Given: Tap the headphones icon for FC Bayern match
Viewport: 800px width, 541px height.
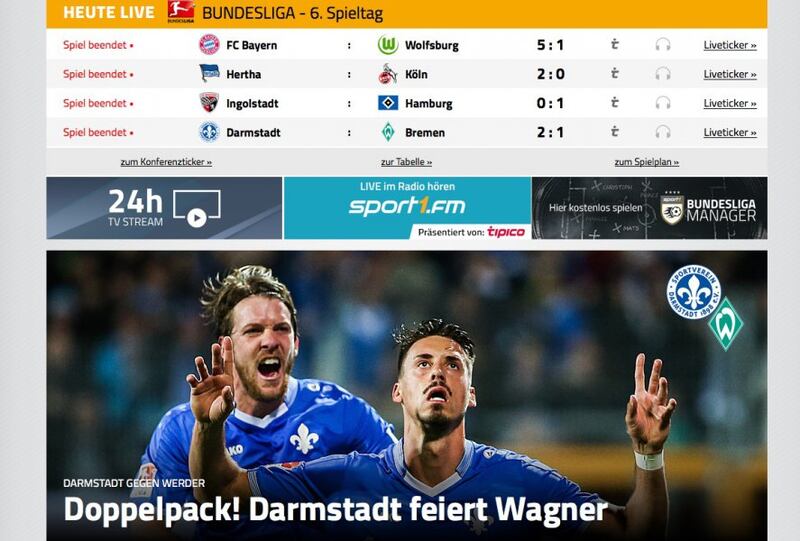Looking at the screenshot, I should [662, 45].
